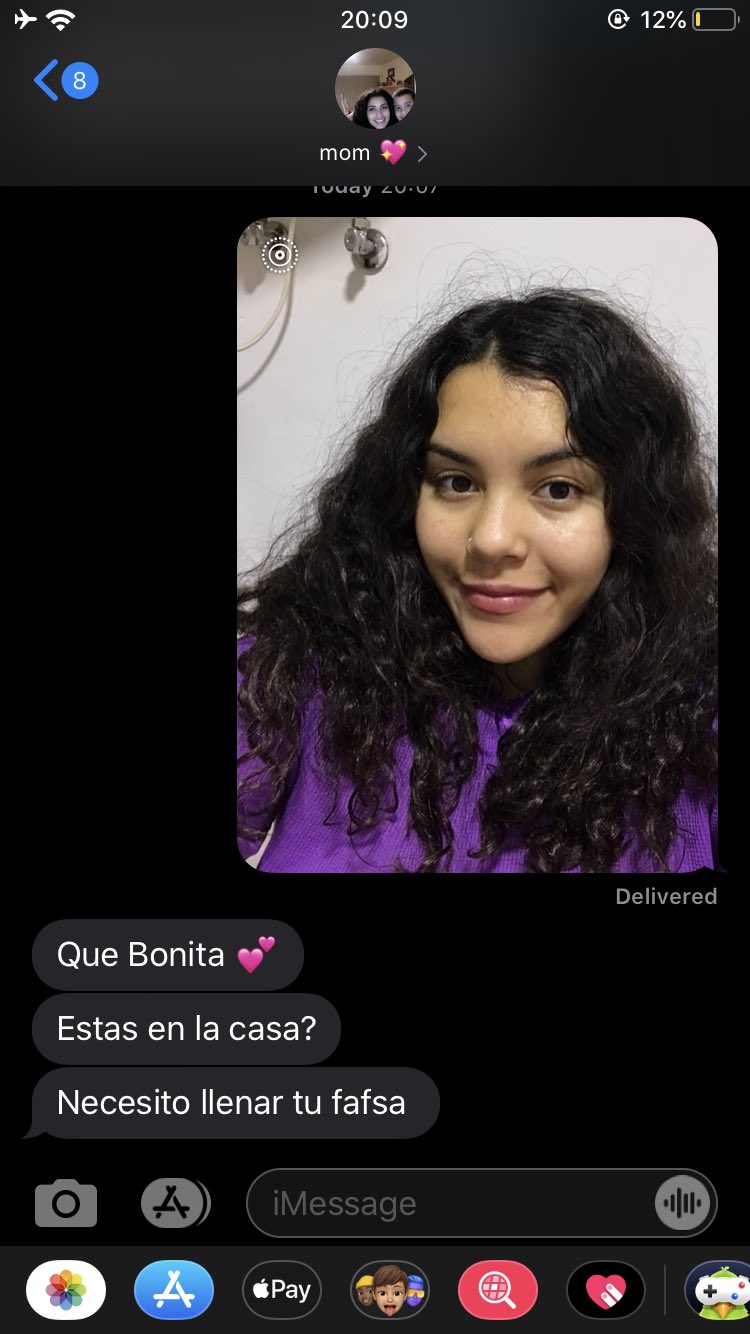Go back to the messages list
The height and width of the screenshot is (1334, 750).
click(x=65, y=80)
